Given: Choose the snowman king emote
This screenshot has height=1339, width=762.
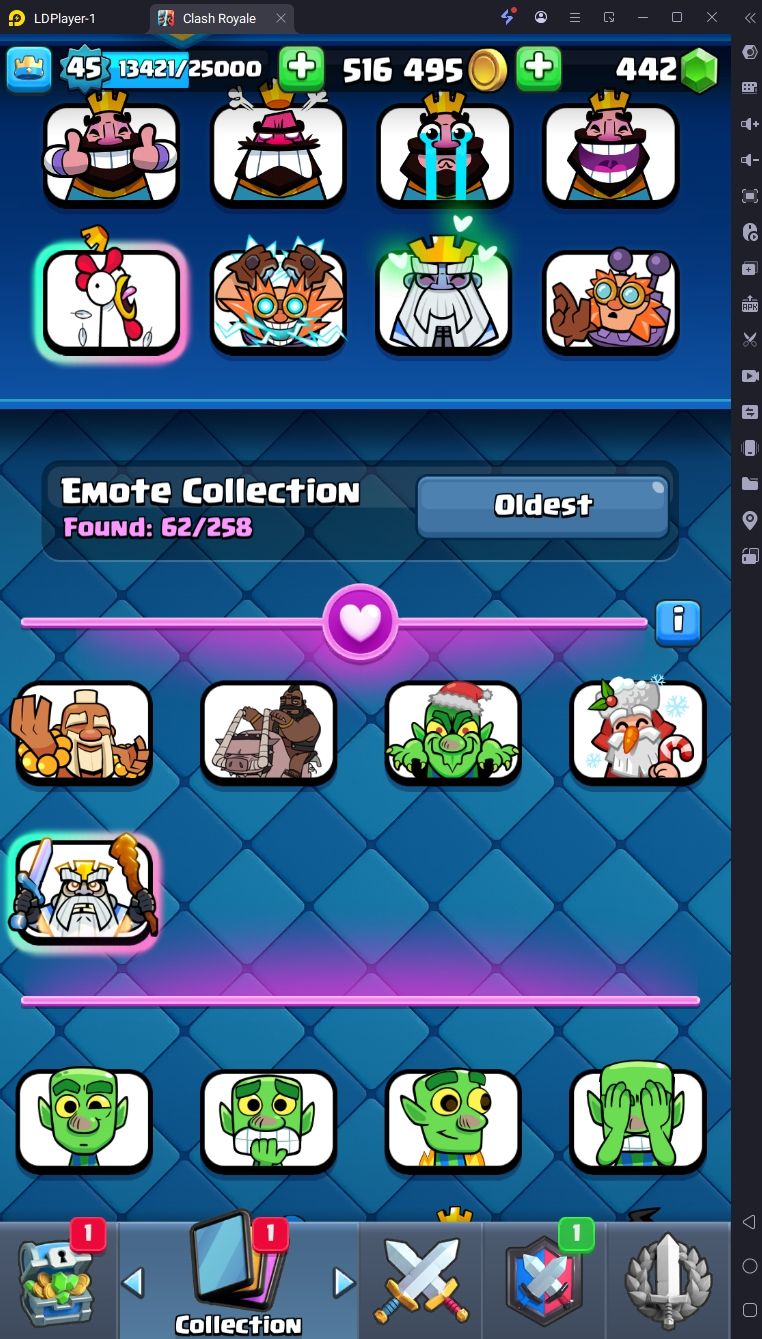Looking at the screenshot, I should pos(637,732).
